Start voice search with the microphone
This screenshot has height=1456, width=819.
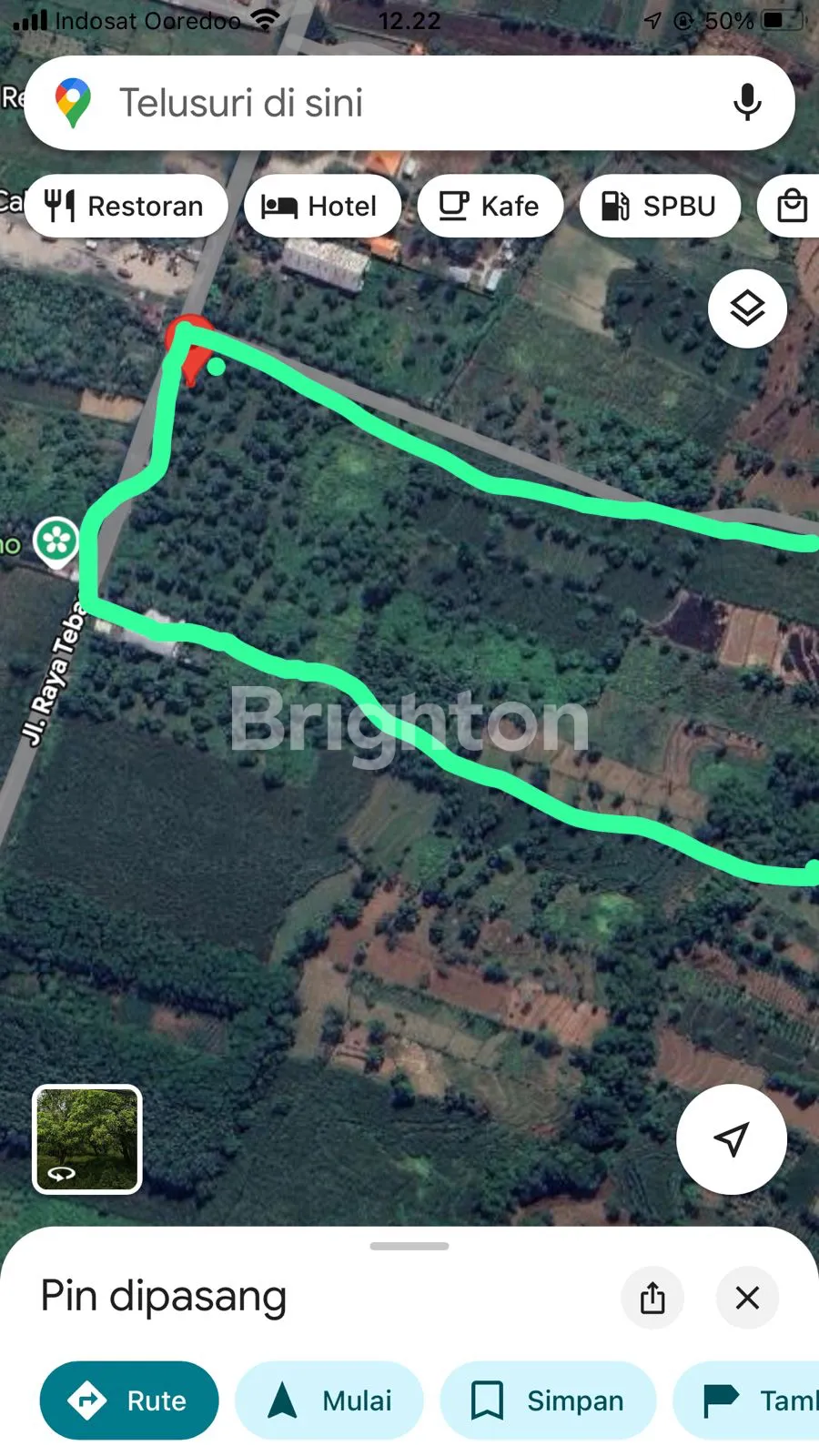coord(747,103)
